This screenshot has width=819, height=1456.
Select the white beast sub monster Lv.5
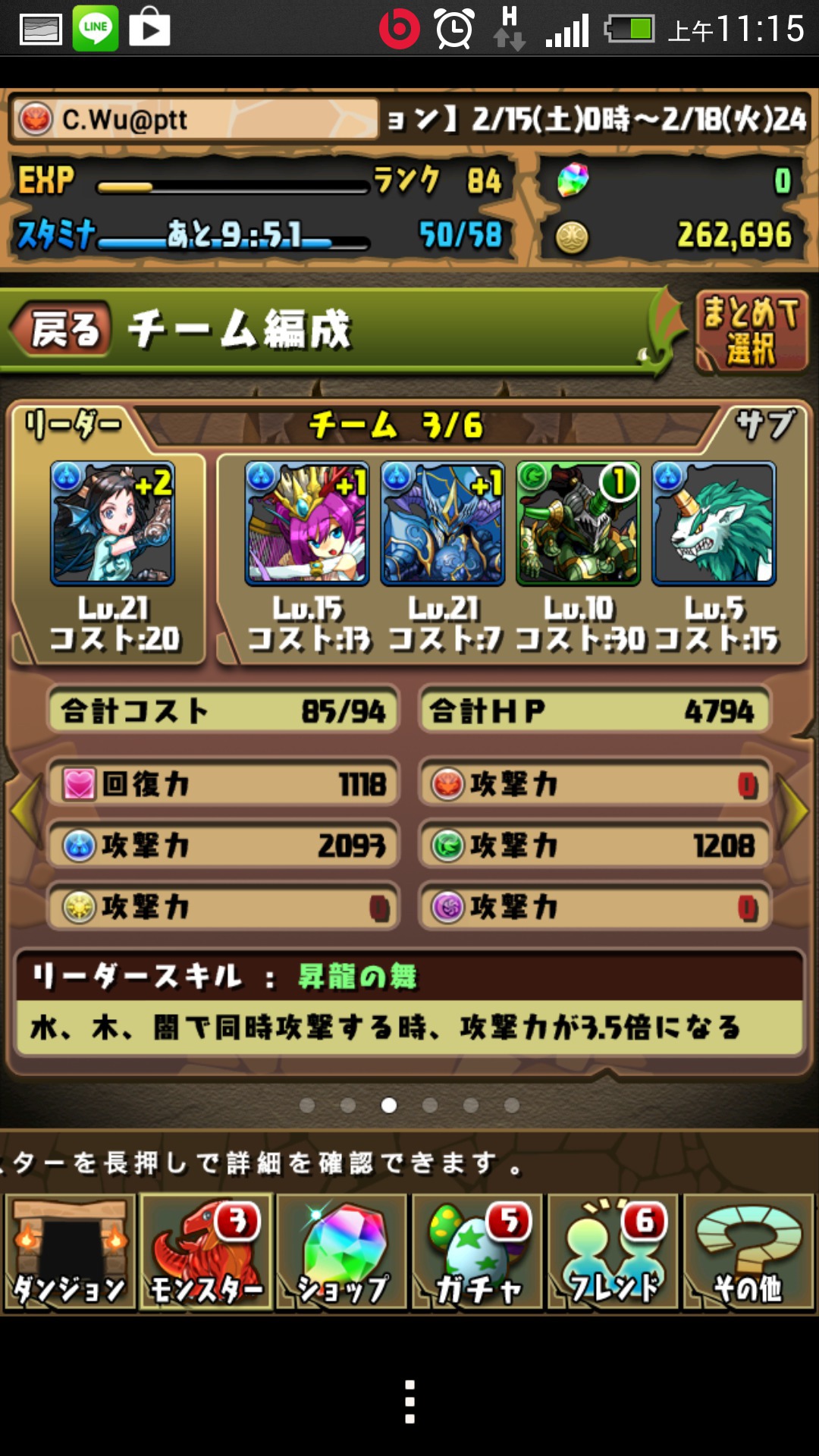(714, 523)
